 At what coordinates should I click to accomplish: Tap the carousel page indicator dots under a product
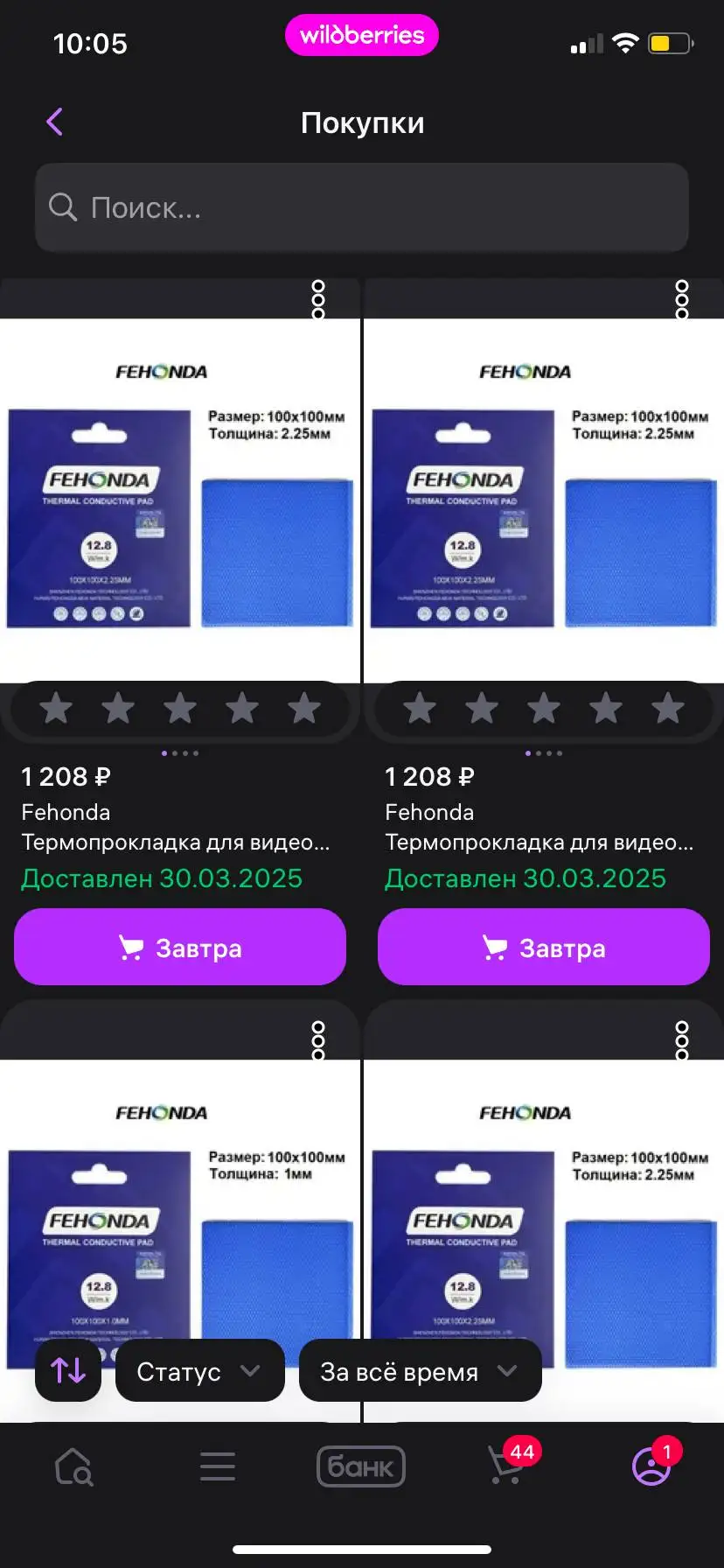click(x=180, y=753)
